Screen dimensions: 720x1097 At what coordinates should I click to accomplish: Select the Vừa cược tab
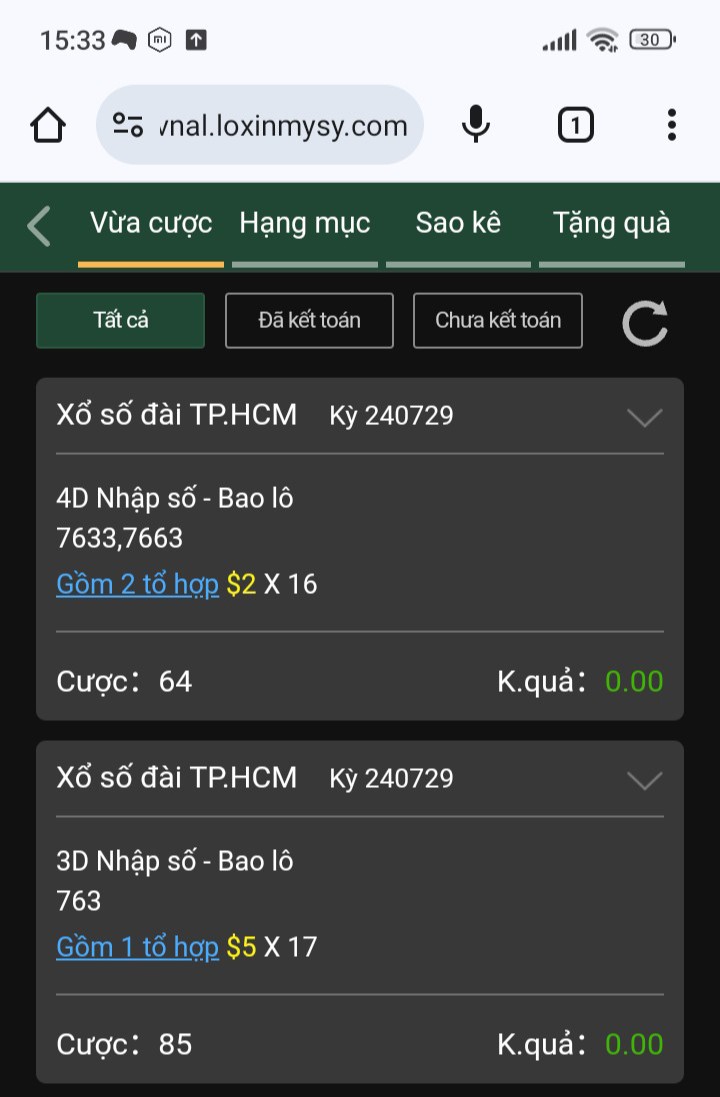150,224
